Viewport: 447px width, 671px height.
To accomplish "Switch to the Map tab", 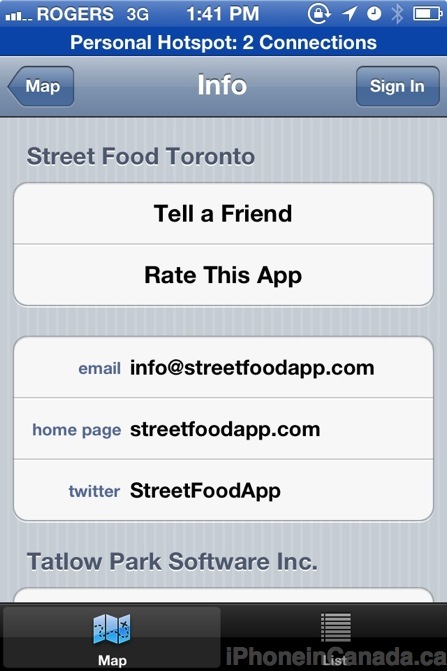I will click(112, 638).
